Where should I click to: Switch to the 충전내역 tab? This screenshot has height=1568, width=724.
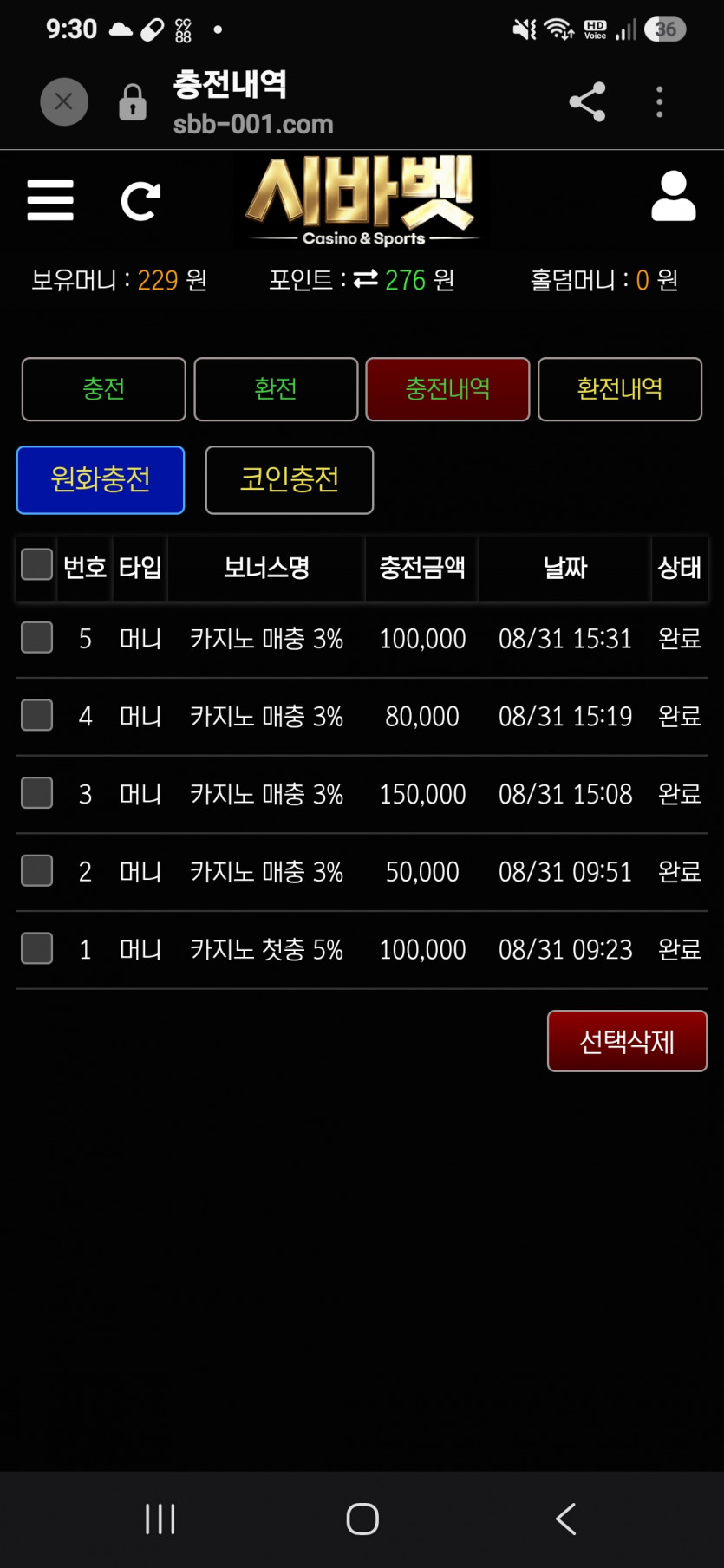click(447, 389)
